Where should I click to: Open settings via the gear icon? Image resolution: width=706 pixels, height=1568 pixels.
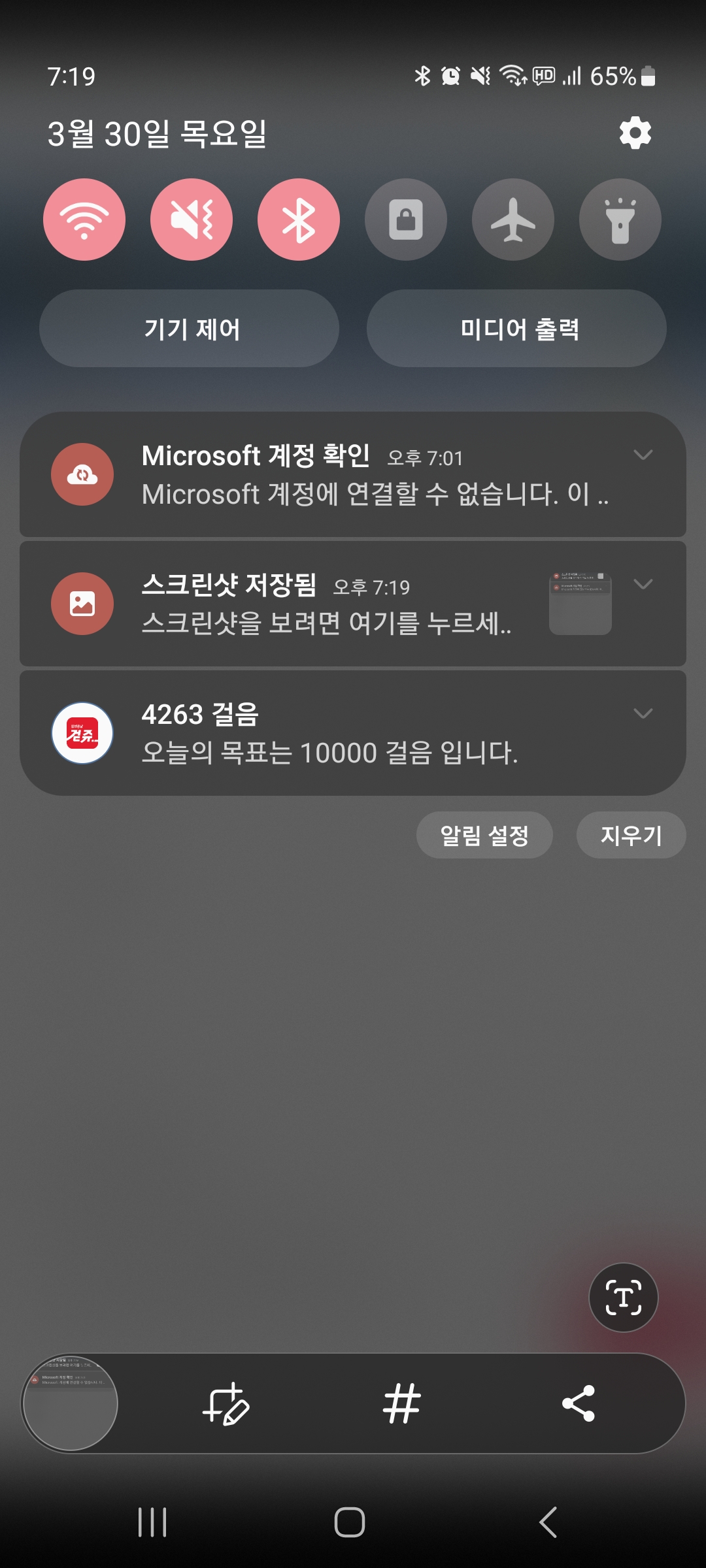pos(635,133)
